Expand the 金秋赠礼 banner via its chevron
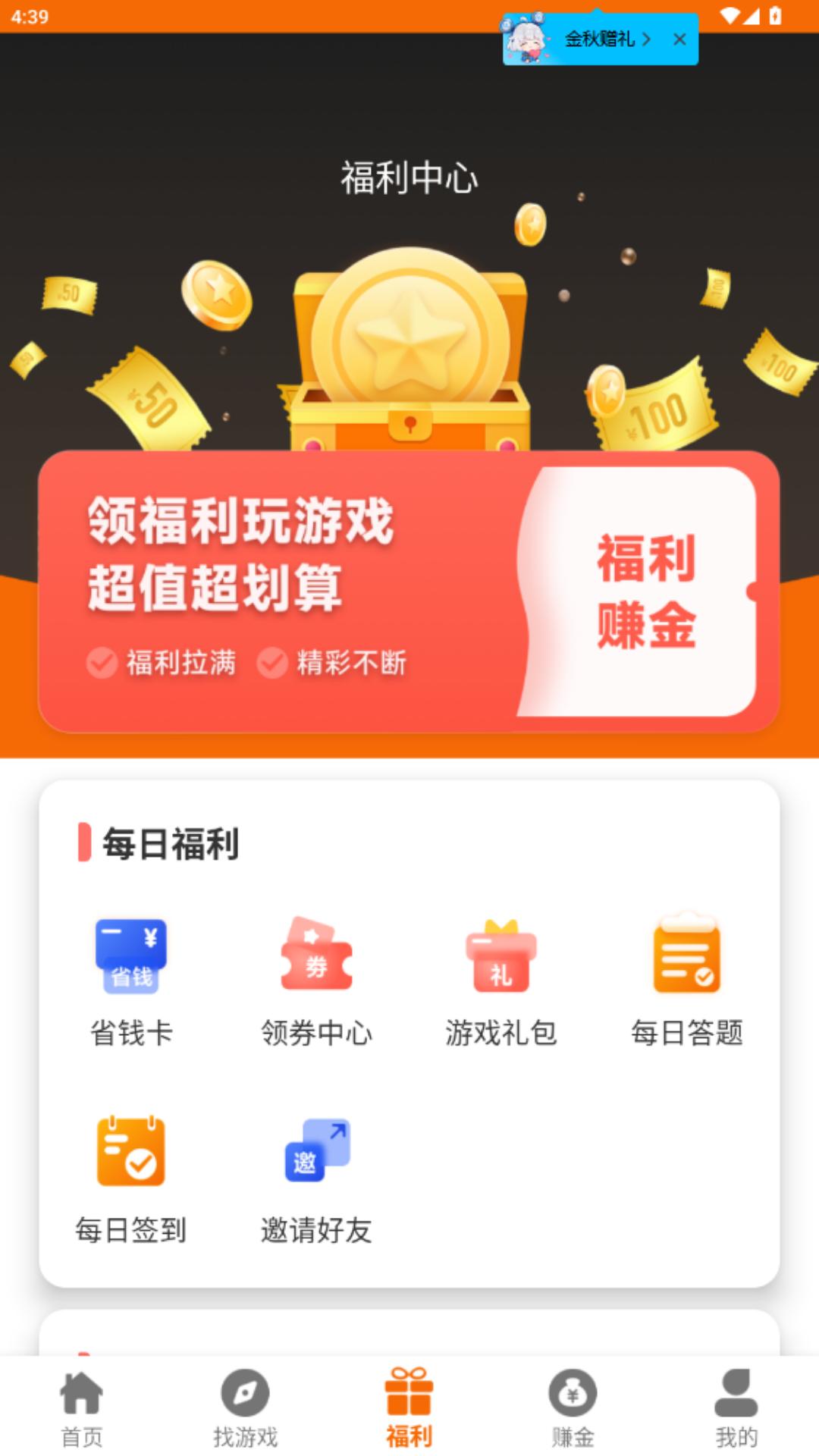 click(x=648, y=39)
